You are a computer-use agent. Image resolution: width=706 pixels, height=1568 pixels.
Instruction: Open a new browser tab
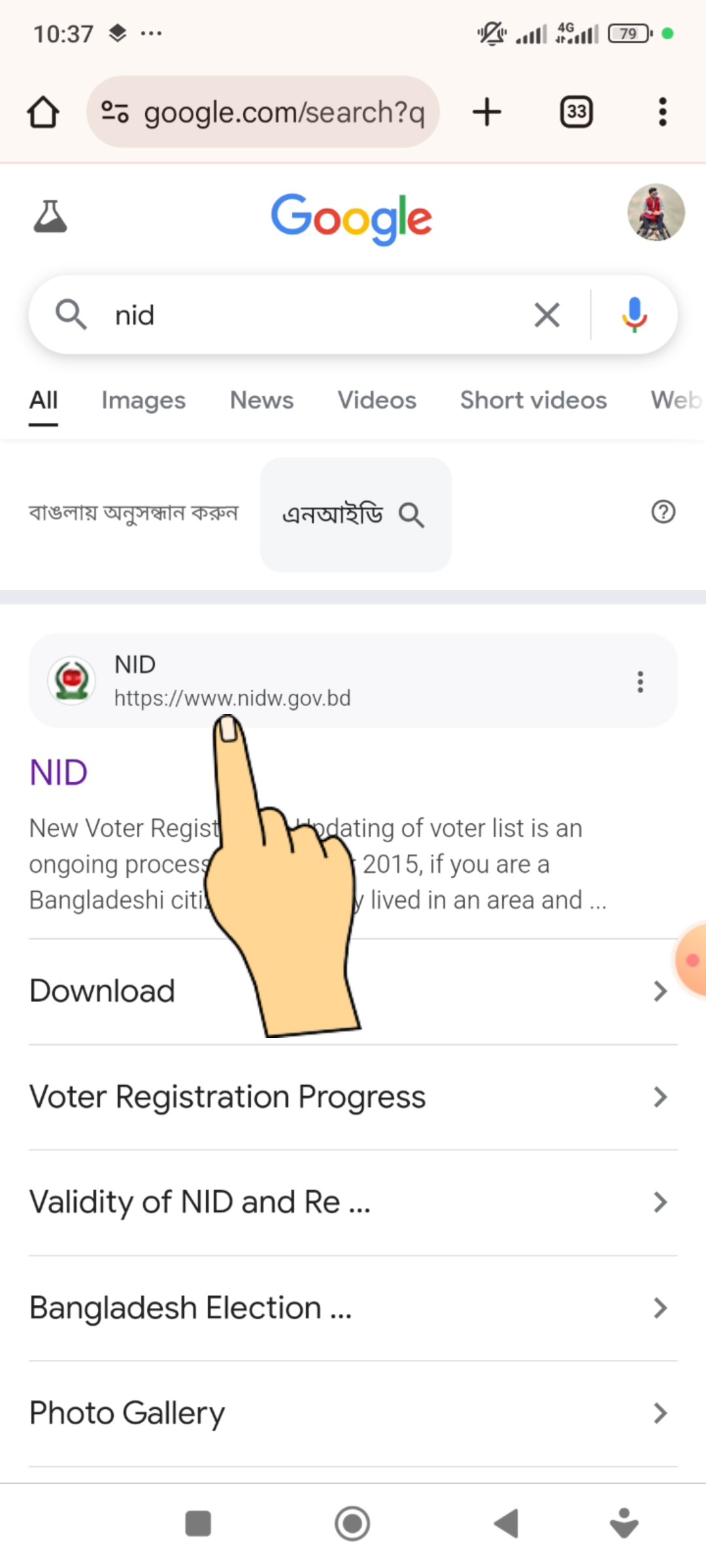point(487,112)
